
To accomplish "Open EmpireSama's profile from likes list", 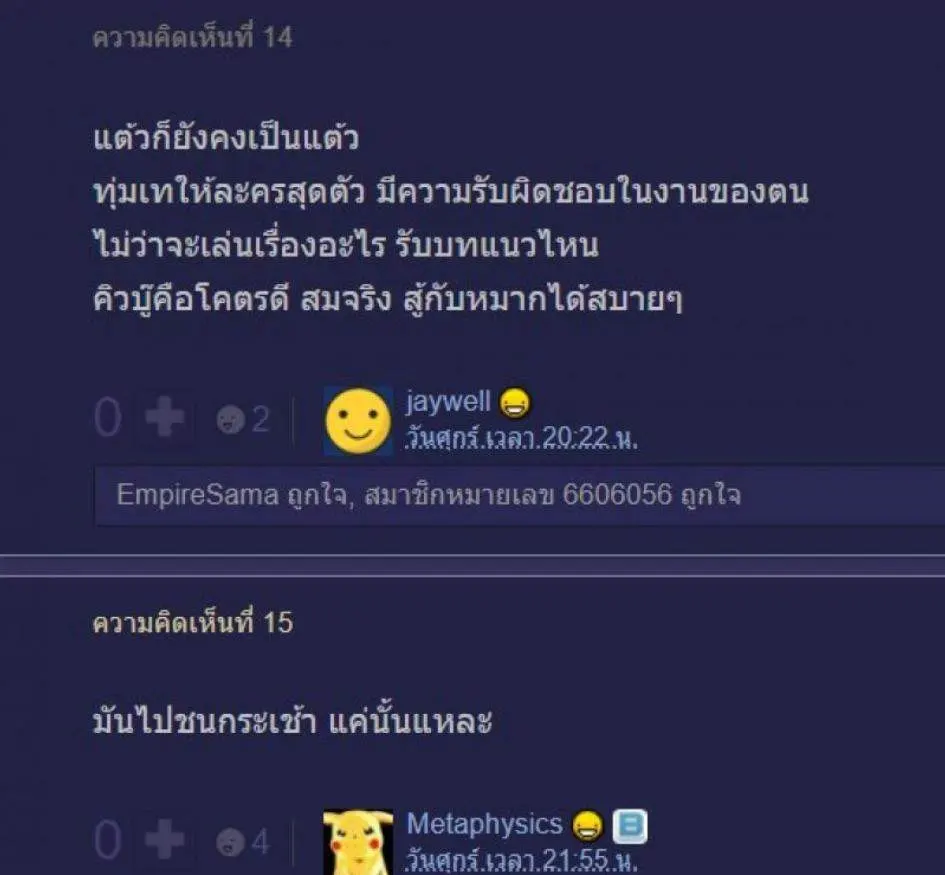I will [197, 495].
